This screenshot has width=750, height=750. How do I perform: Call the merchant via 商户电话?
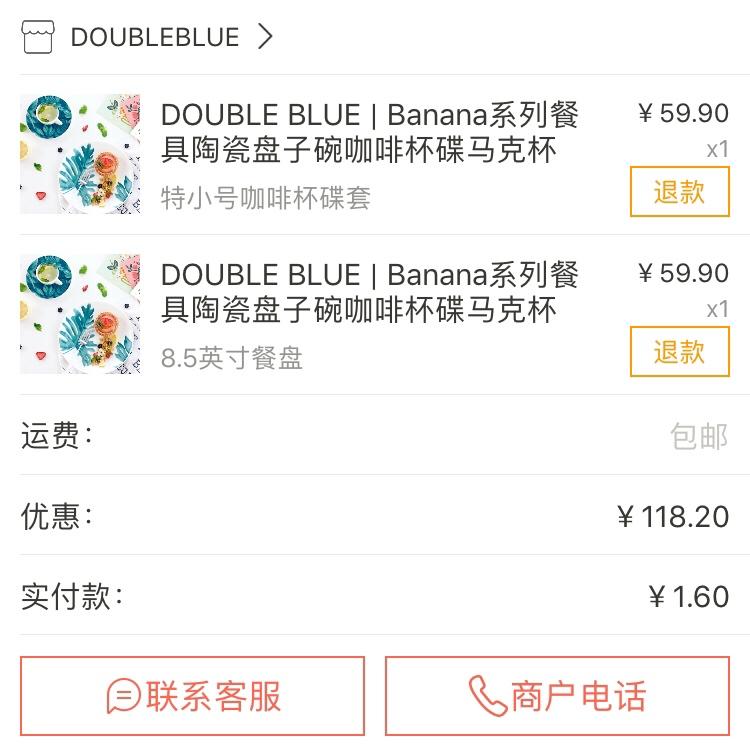[x=557, y=695]
